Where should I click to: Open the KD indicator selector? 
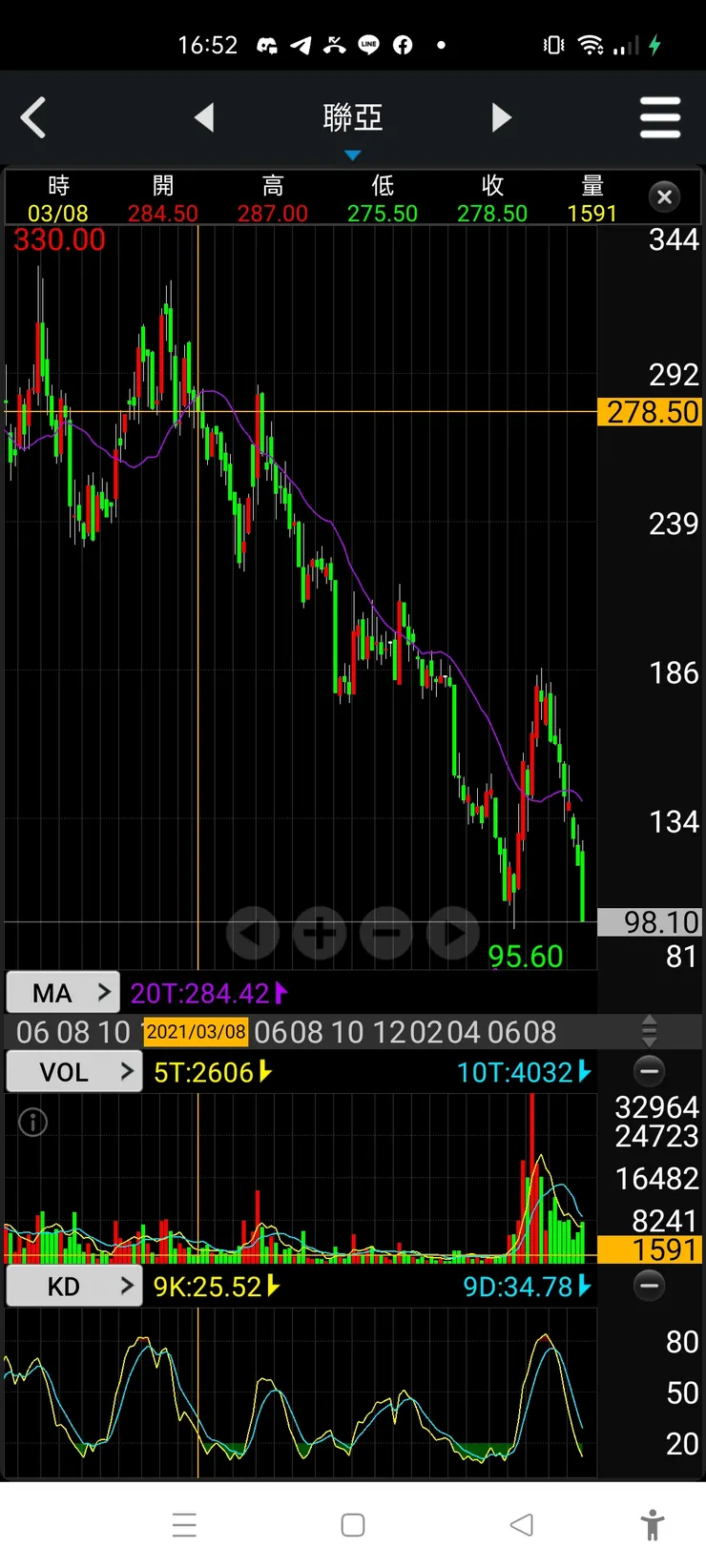point(74,1287)
